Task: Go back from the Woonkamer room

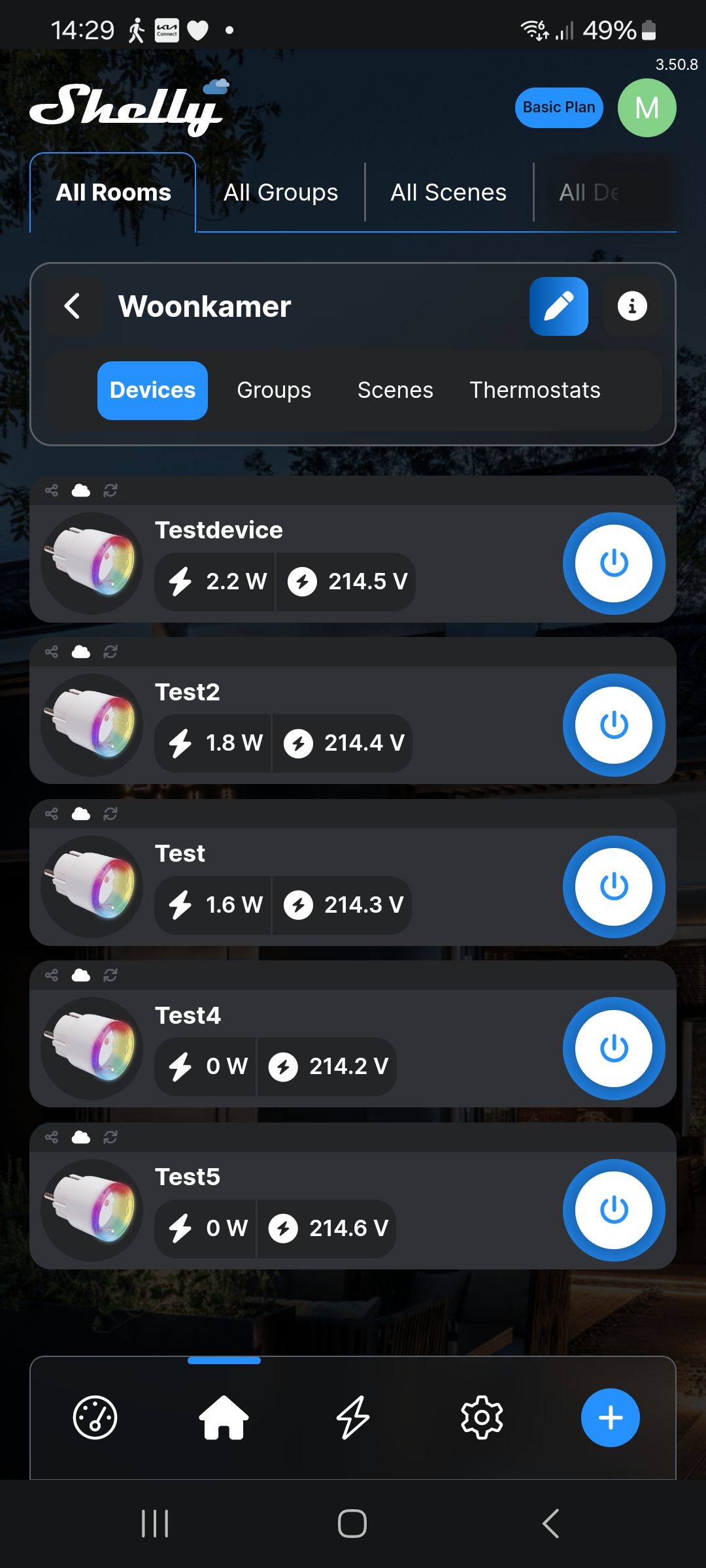Action: (73, 306)
